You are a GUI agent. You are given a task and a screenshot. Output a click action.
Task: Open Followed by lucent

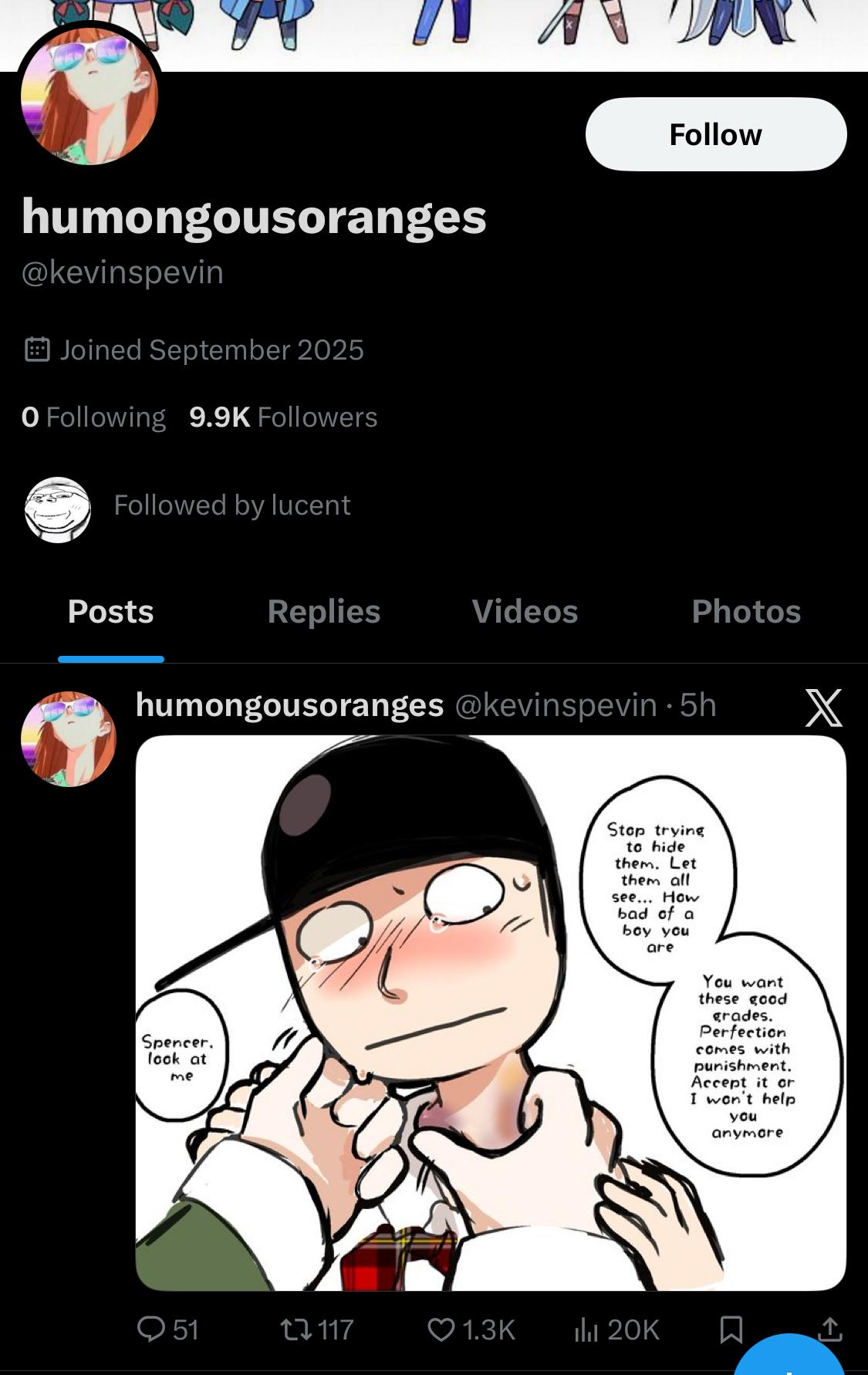(231, 505)
